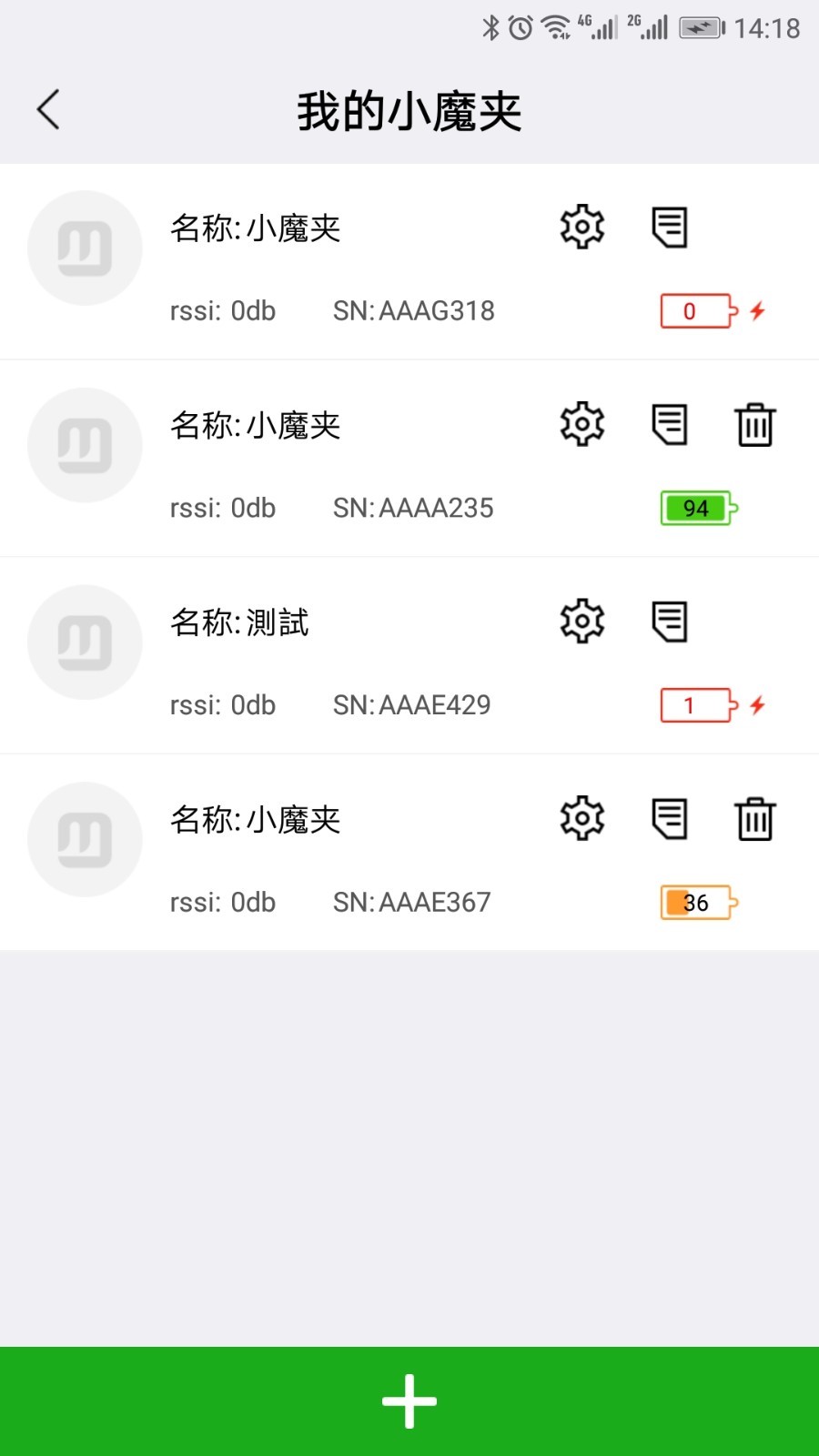The width and height of the screenshot is (819, 1456).
Task: Tap the back chevron to go back
Action: point(48,108)
